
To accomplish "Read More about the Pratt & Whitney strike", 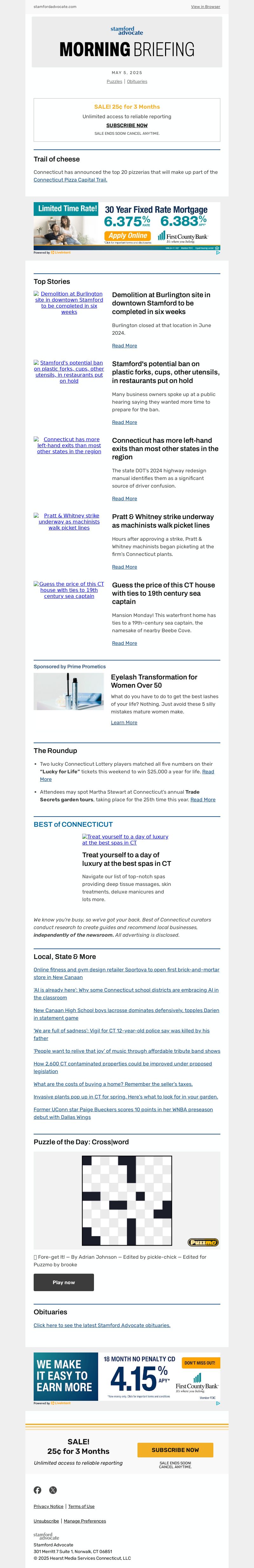I will click(124, 567).
